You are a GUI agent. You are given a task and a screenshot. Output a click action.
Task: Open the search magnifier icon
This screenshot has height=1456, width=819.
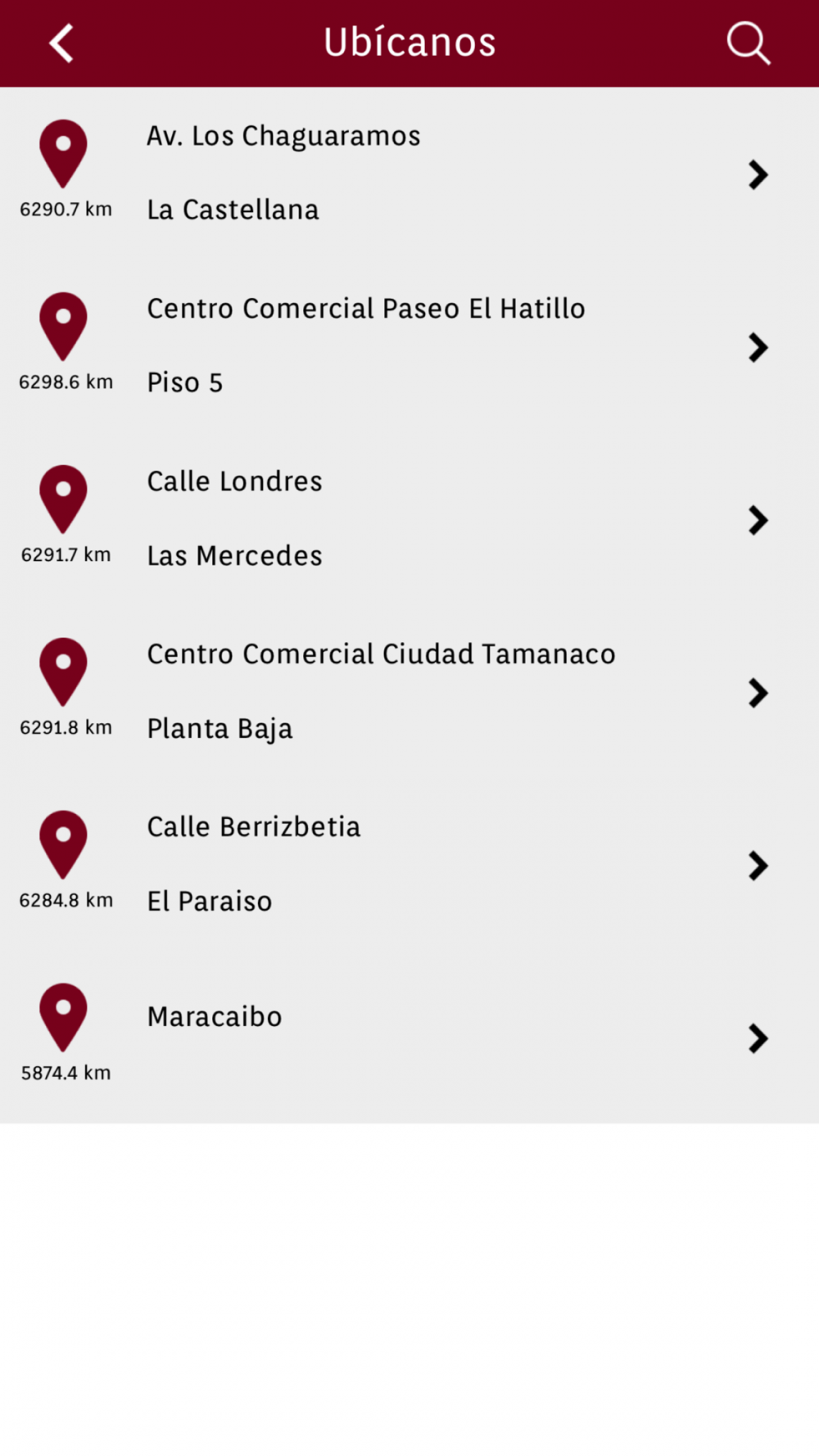(x=749, y=43)
